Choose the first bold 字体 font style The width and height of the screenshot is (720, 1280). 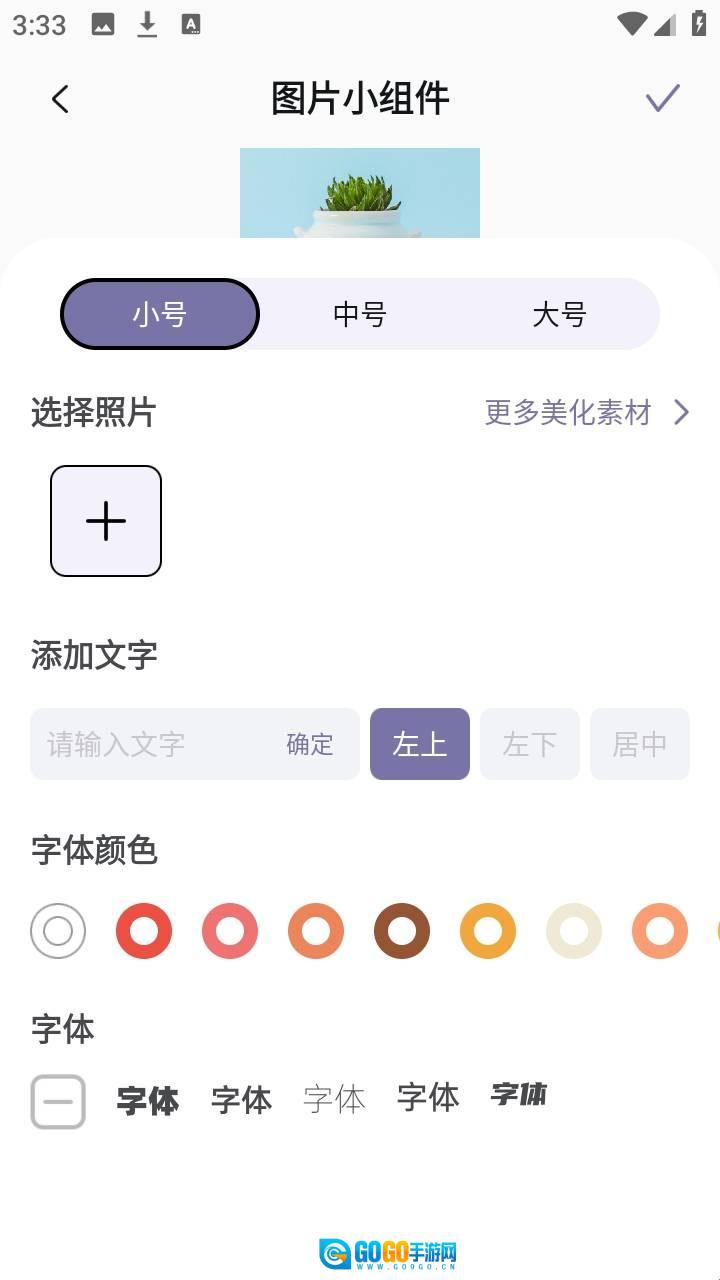(148, 1100)
